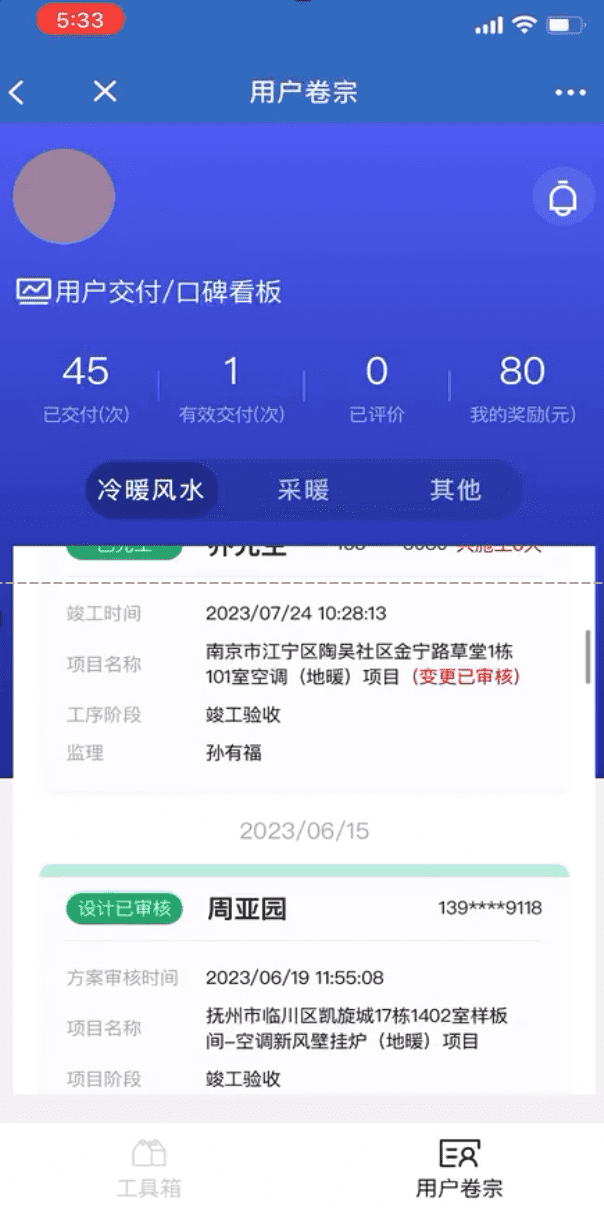The image size is (604, 1208).
Task: Open 用户交付/口碑看板 dashboard
Action: coord(150,292)
